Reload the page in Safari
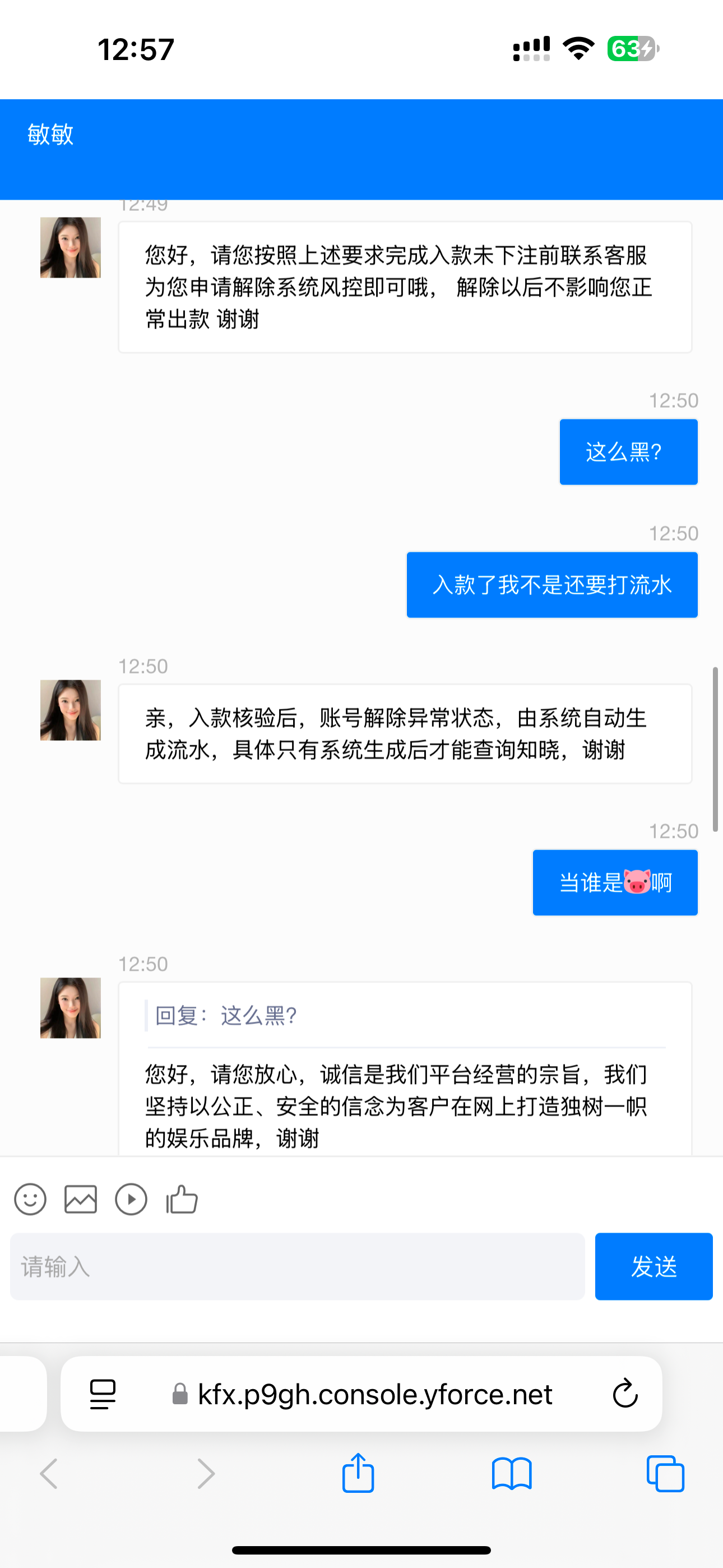 (x=625, y=1394)
